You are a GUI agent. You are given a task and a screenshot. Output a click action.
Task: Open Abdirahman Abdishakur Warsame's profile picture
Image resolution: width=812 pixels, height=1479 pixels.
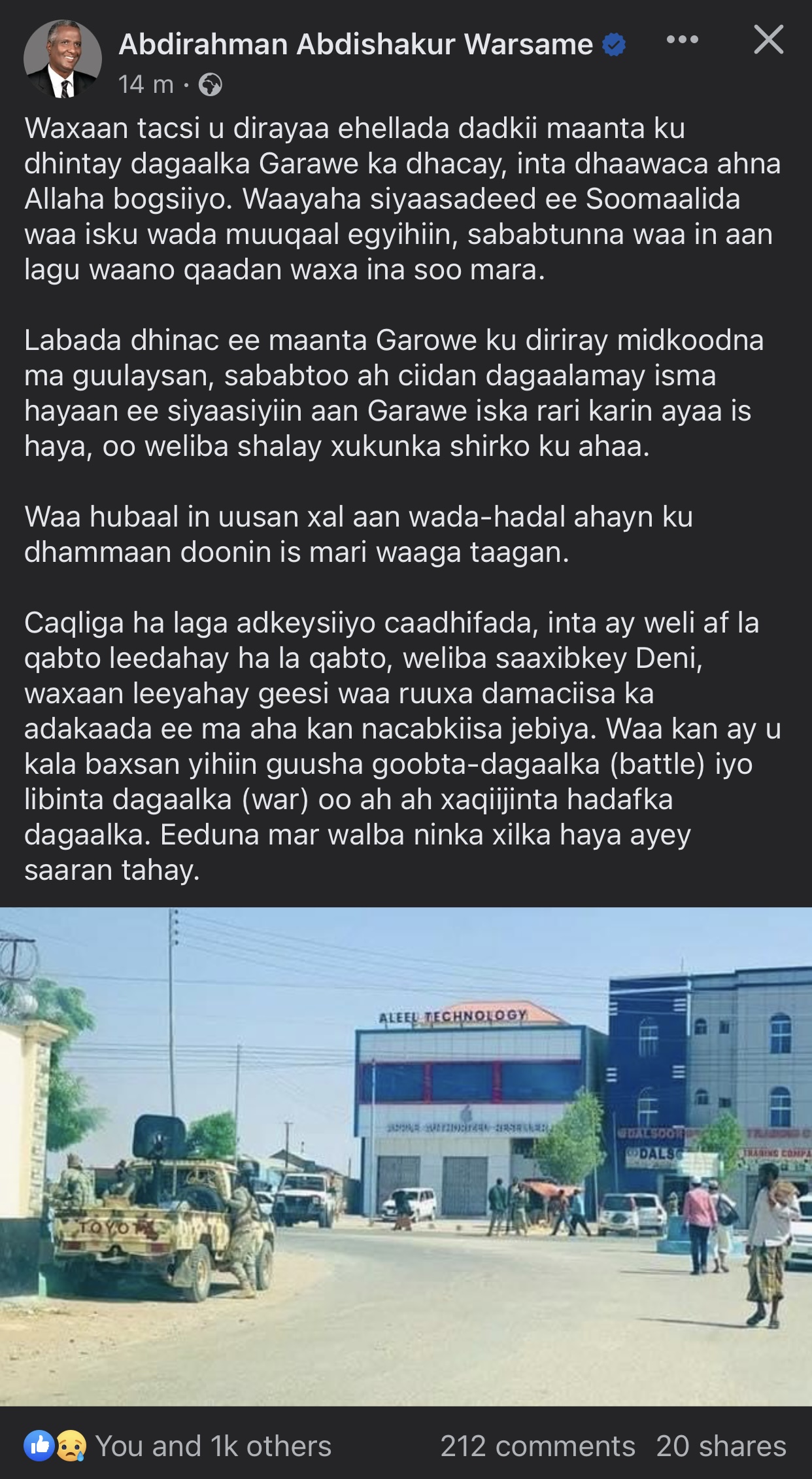(x=63, y=59)
